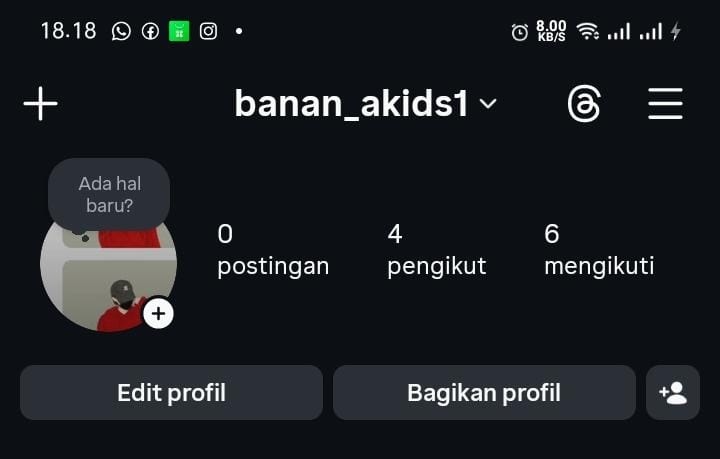Open the hamburger menu
Viewport: 720px width, 459px height.
(x=665, y=104)
